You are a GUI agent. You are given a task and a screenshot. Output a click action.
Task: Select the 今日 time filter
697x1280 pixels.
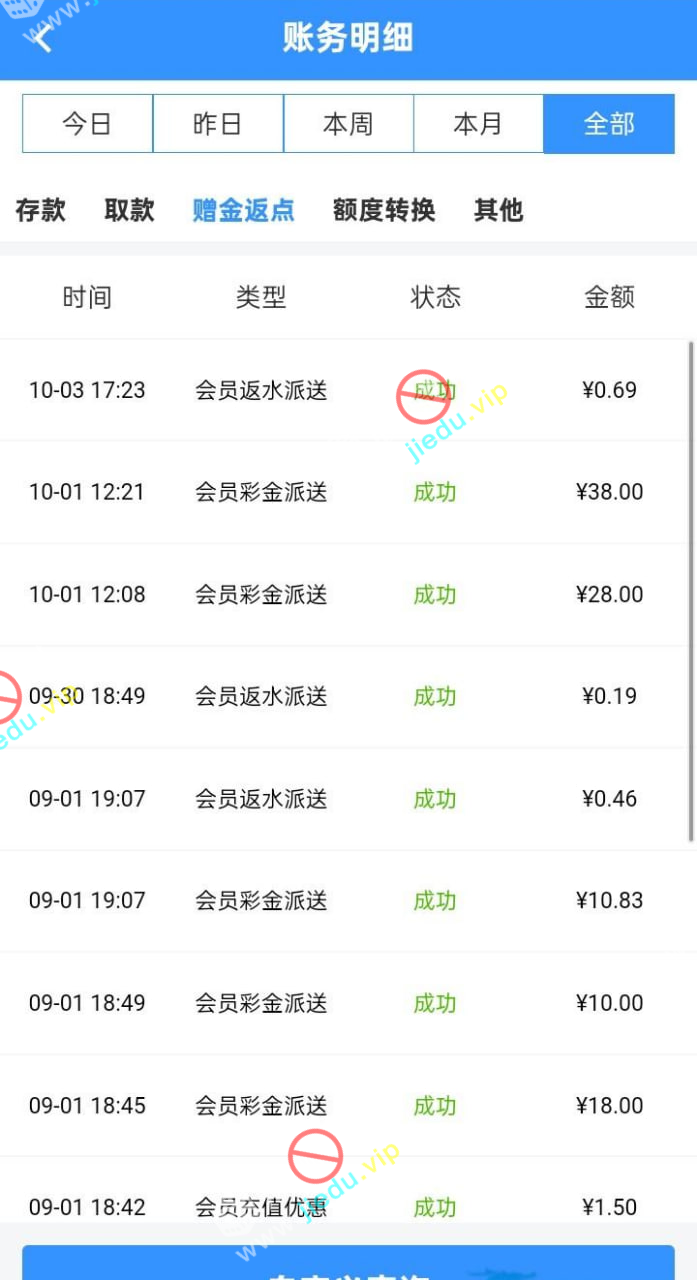click(x=87, y=124)
